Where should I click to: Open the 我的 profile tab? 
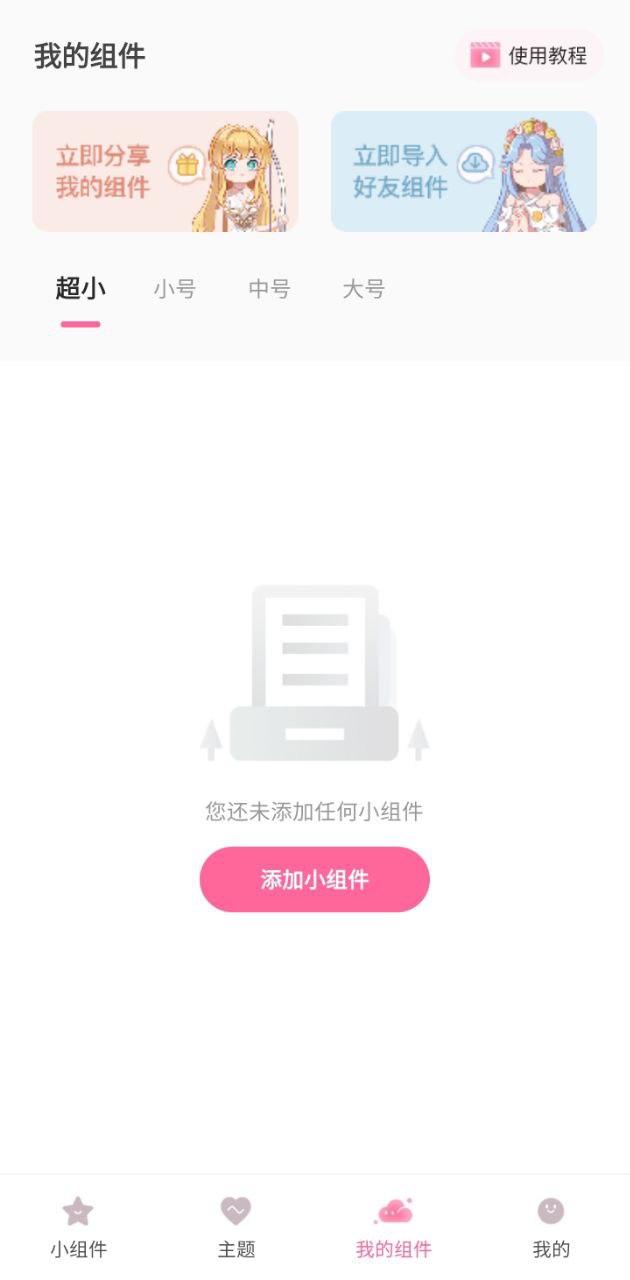click(x=551, y=1227)
